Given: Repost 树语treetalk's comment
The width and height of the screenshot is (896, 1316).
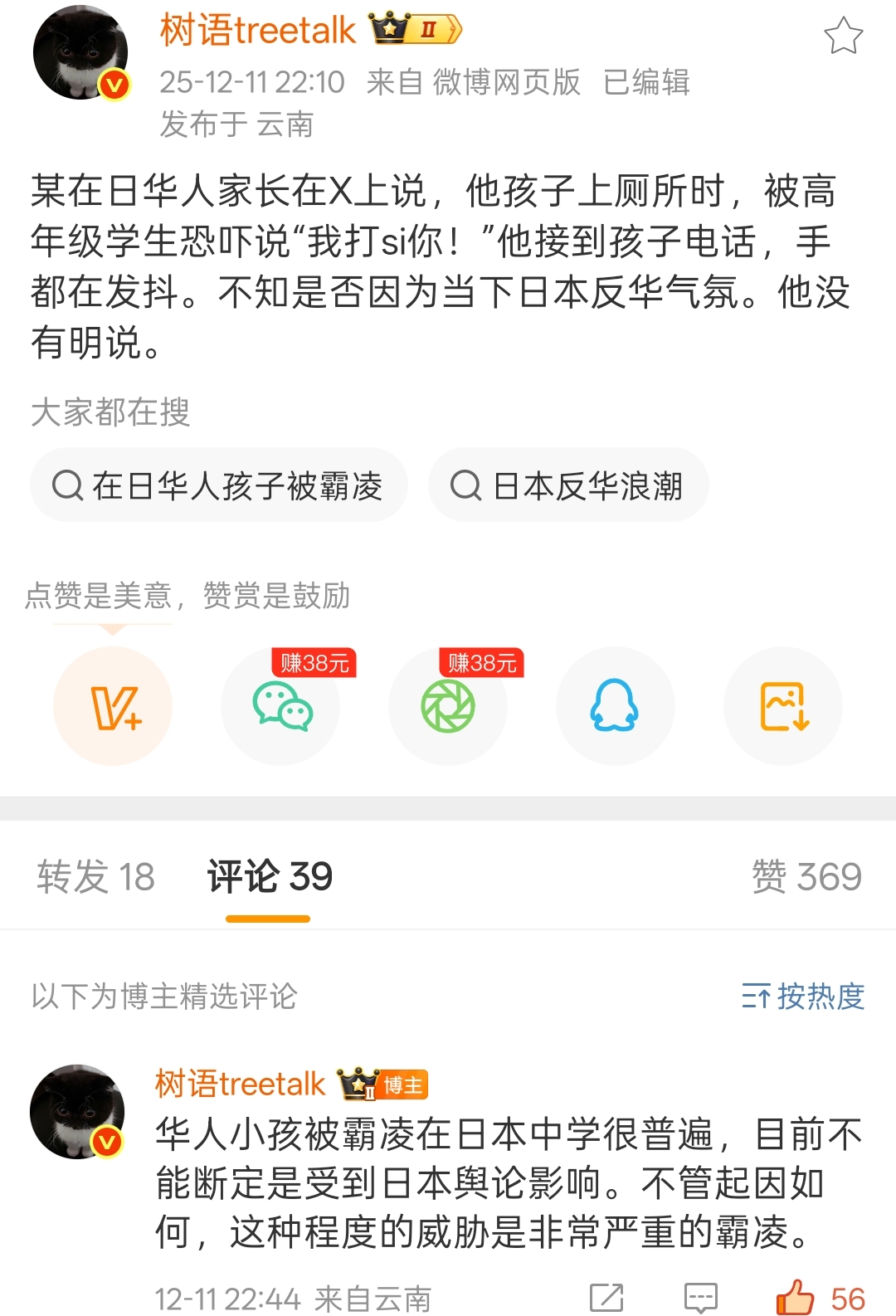Looking at the screenshot, I should 606,1298.
